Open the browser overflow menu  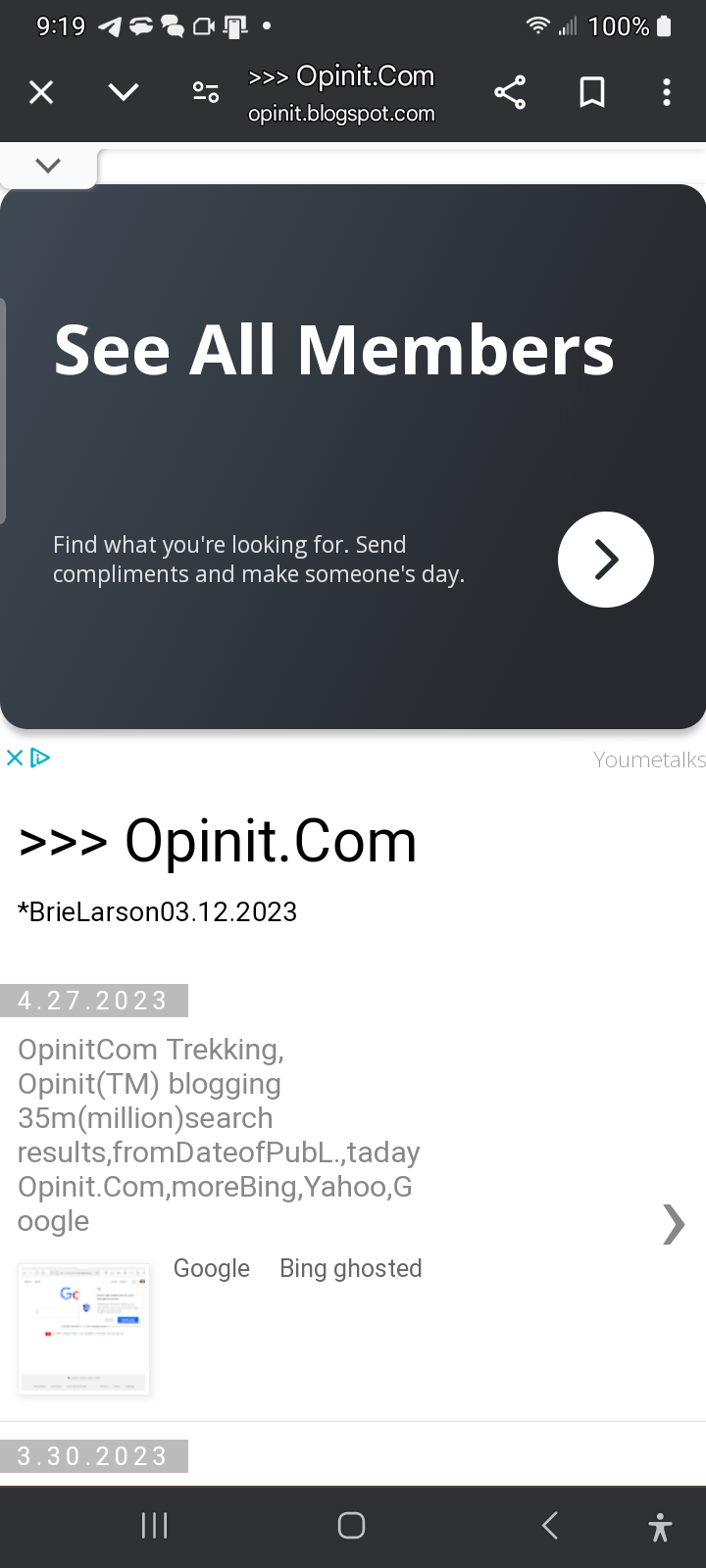point(667,93)
